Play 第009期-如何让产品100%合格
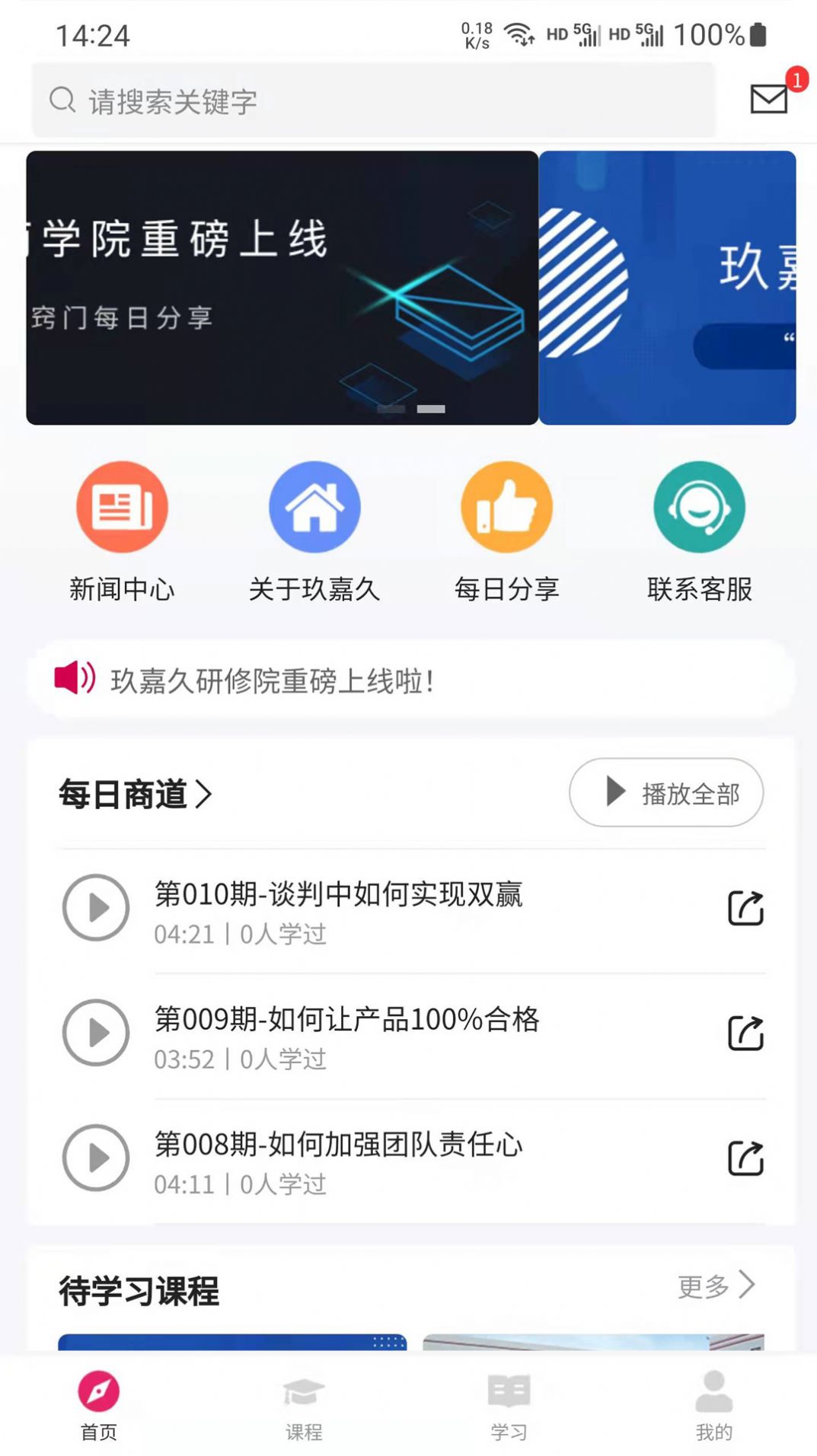 (x=96, y=1032)
